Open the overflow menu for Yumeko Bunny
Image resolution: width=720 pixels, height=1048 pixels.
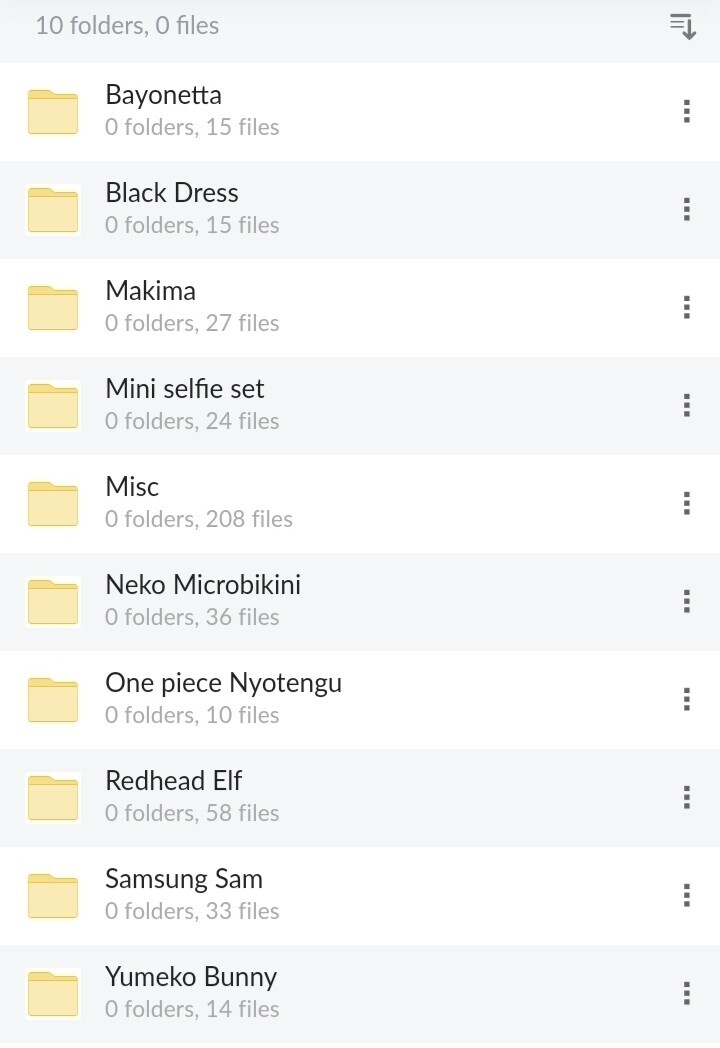(x=686, y=993)
